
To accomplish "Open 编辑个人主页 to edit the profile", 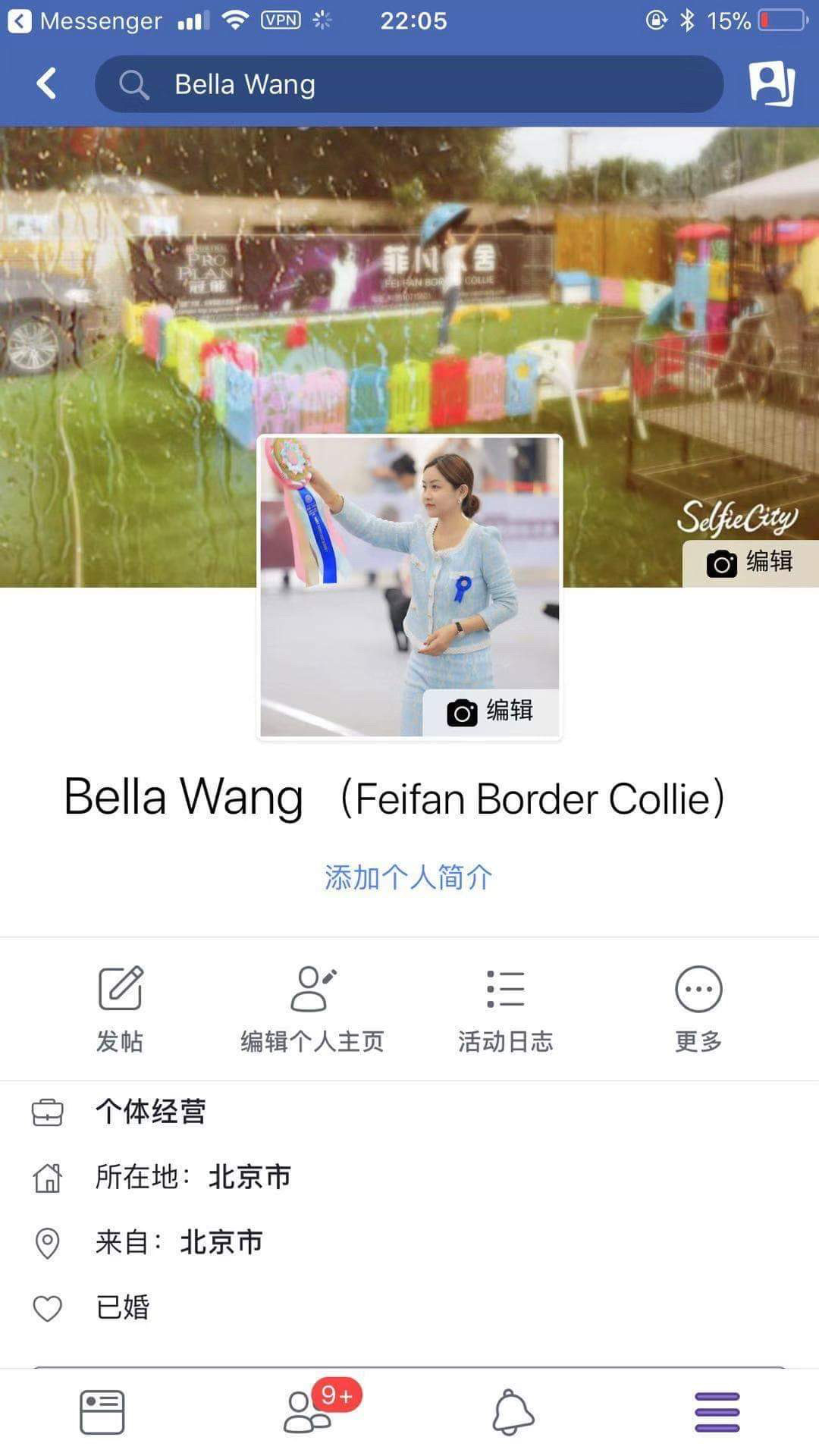I will click(312, 1009).
